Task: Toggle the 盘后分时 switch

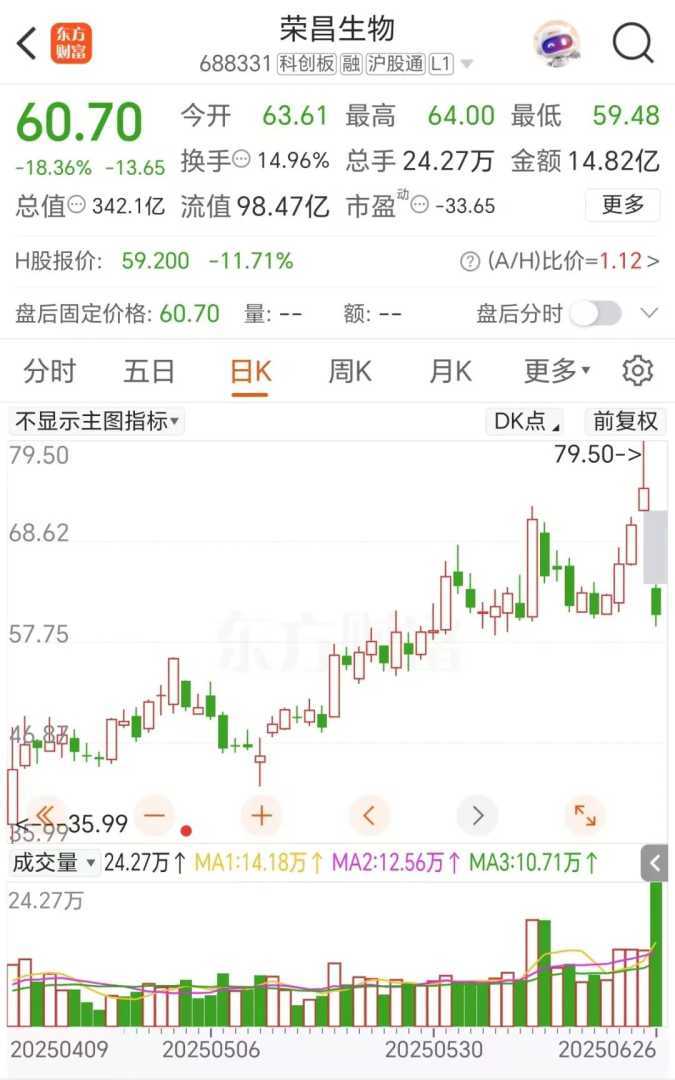Action: (x=596, y=314)
